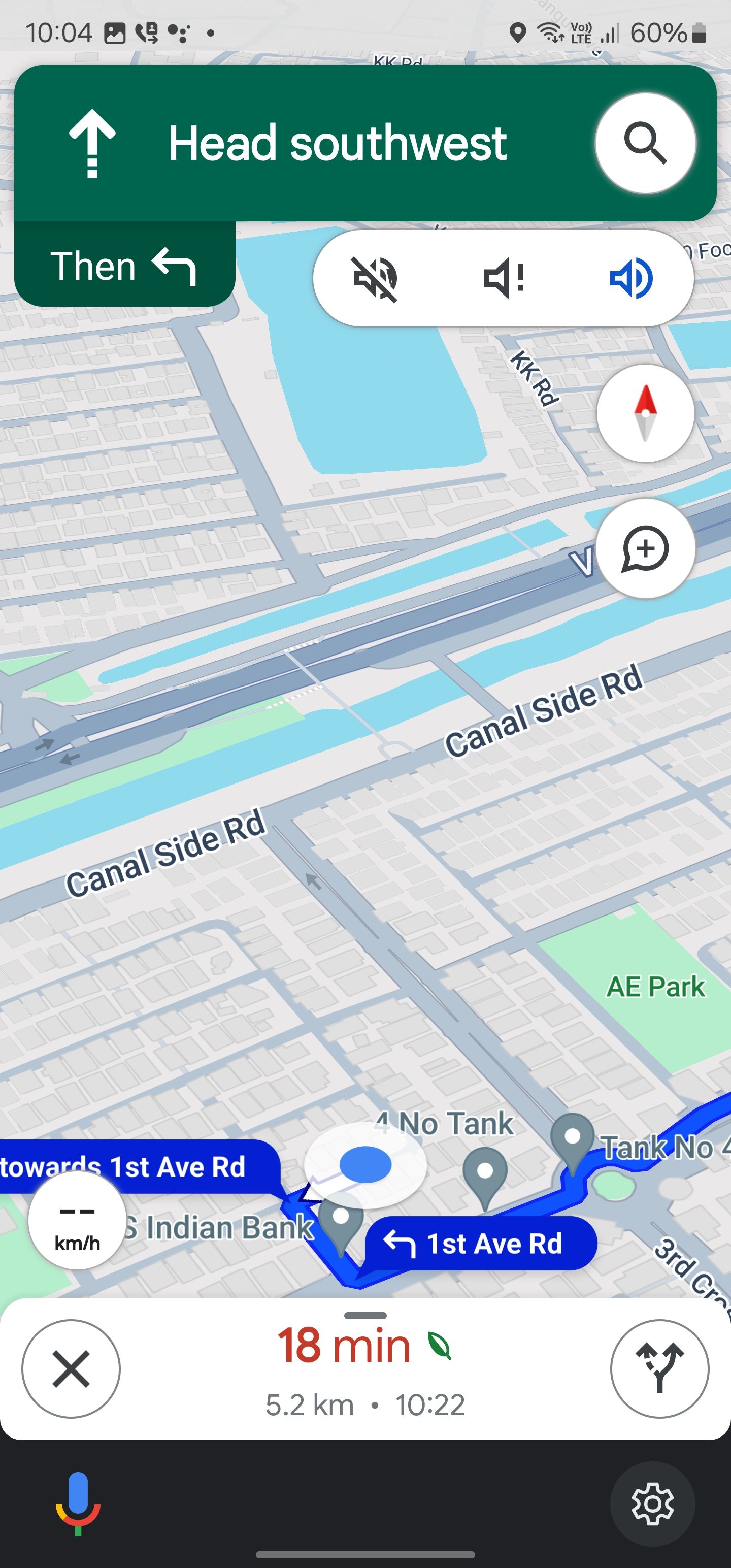Open alternate routes view
The width and height of the screenshot is (731, 1568).
click(659, 1369)
